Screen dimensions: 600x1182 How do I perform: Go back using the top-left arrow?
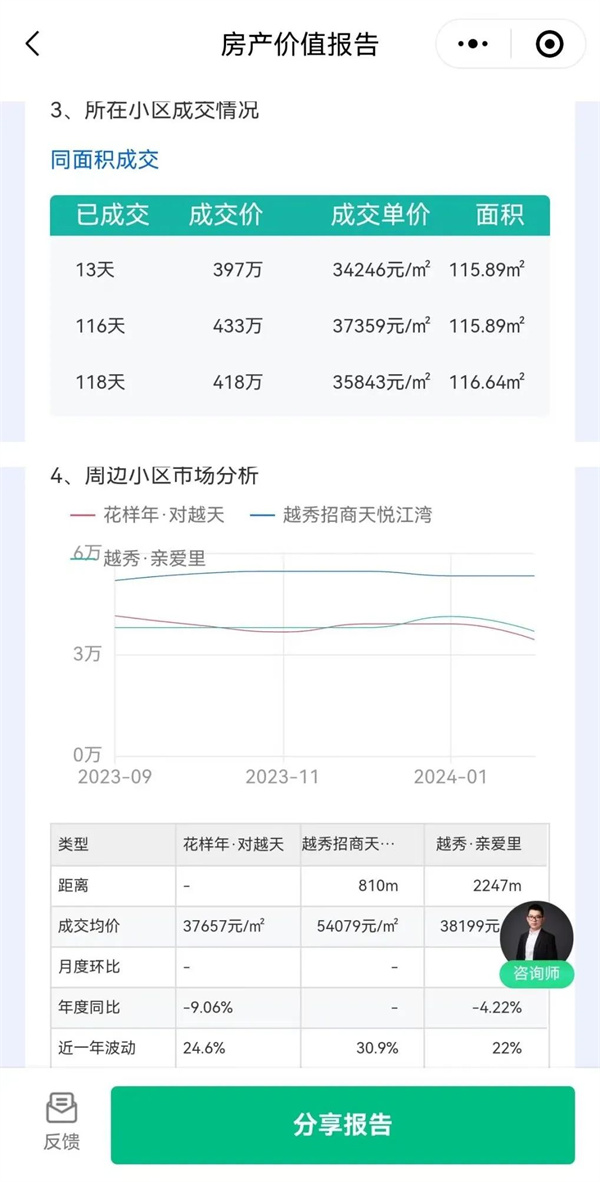pos(33,44)
